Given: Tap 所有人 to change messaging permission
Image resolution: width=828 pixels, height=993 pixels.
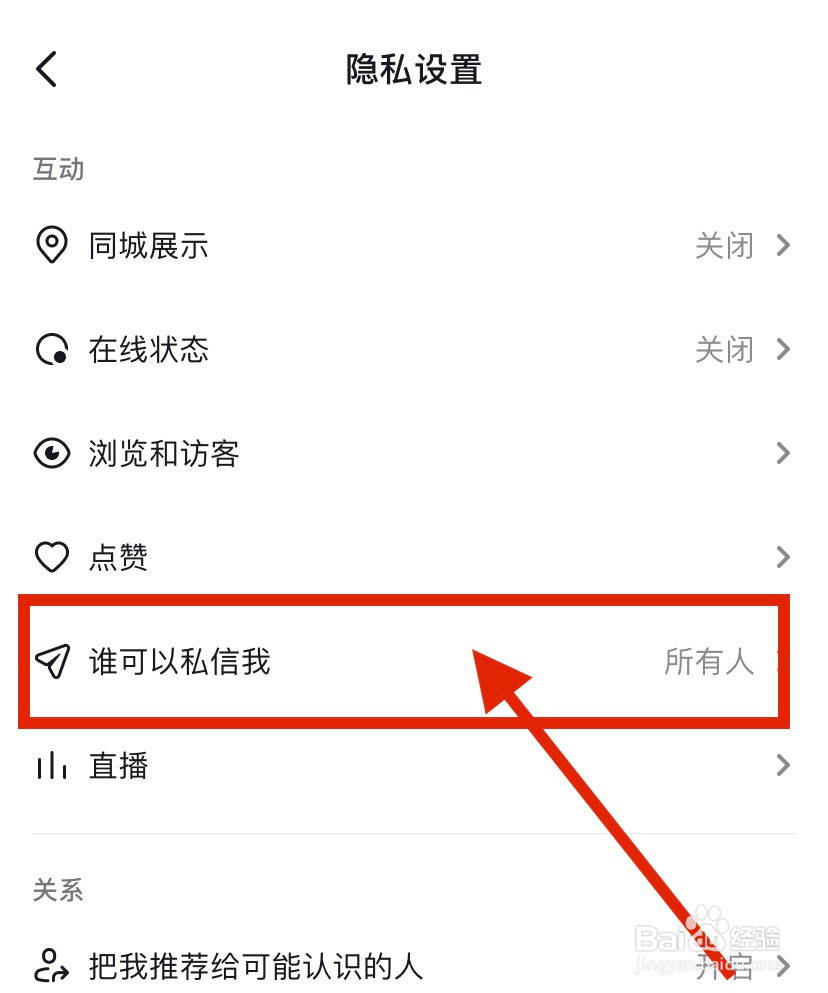Looking at the screenshot, I should click(x=711, y=661).
